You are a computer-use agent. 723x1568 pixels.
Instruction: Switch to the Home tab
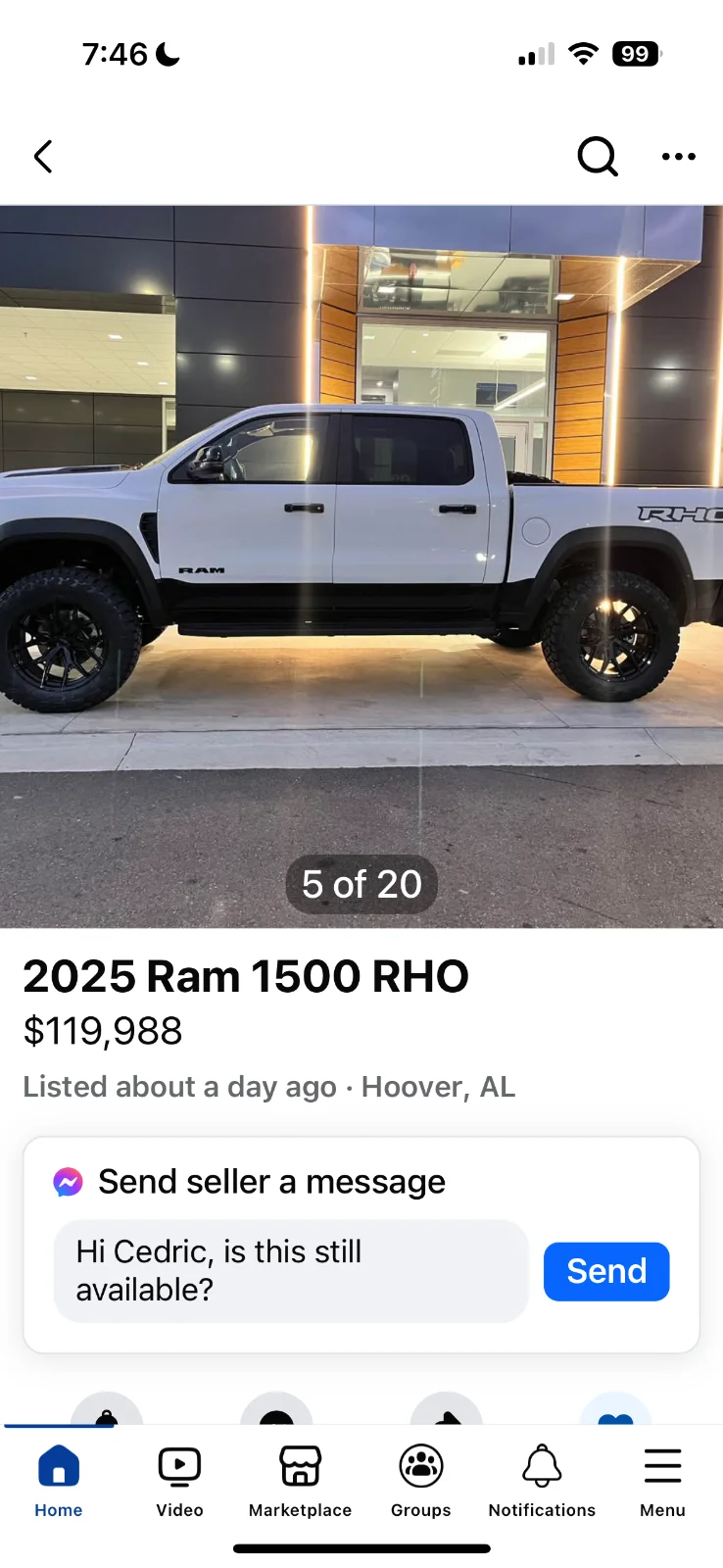59,1481
